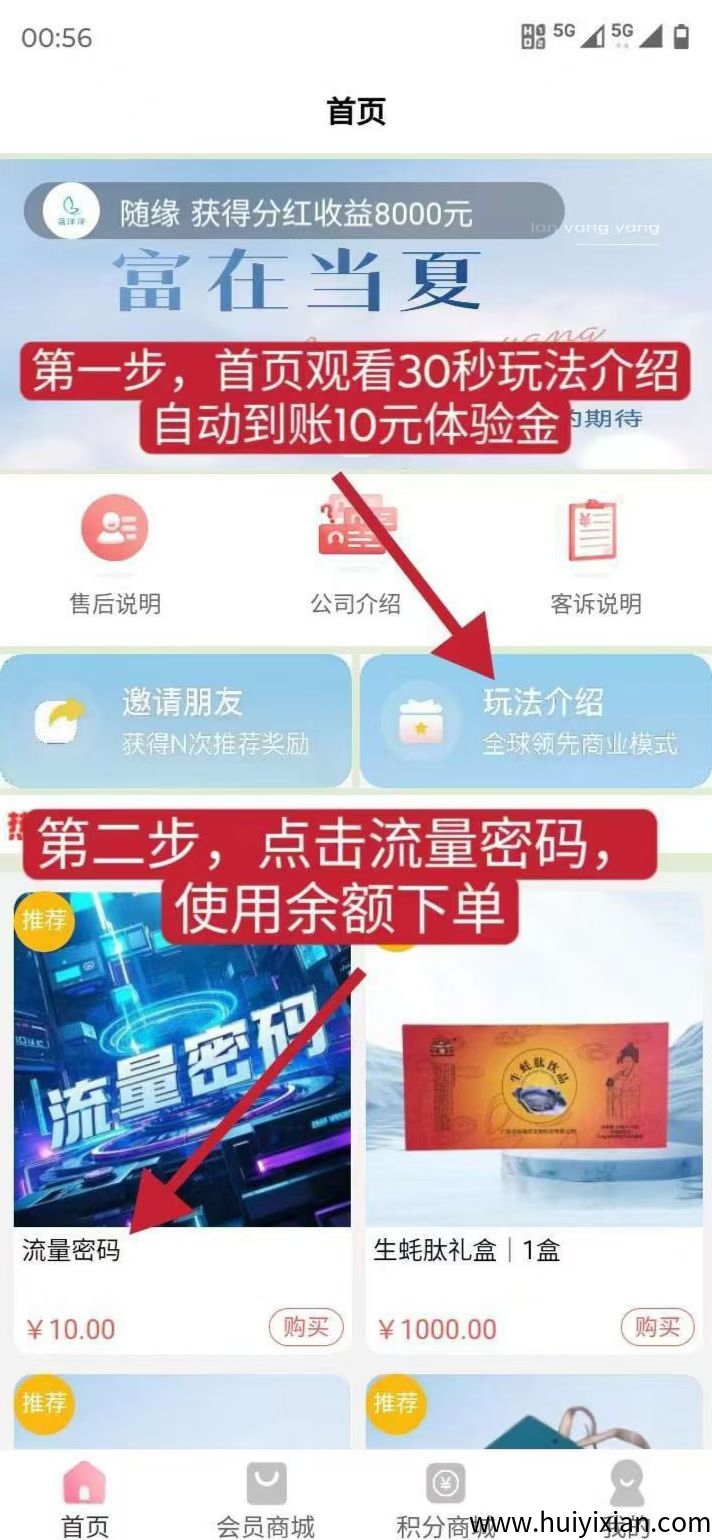Open 售后说明 (after-sales info)

click(114, 556)
